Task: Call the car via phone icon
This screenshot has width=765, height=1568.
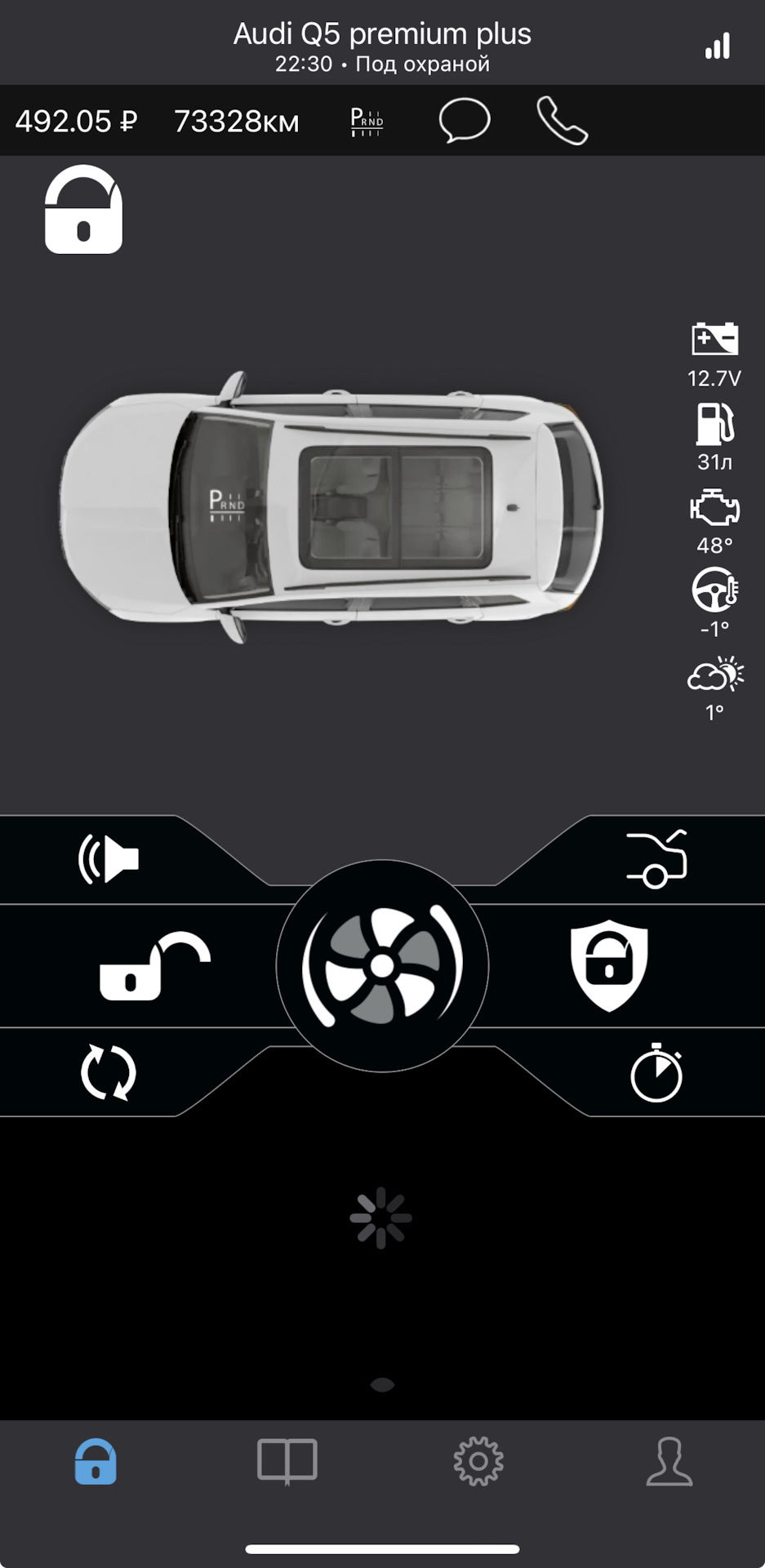Action: click(x=562, y=121)
